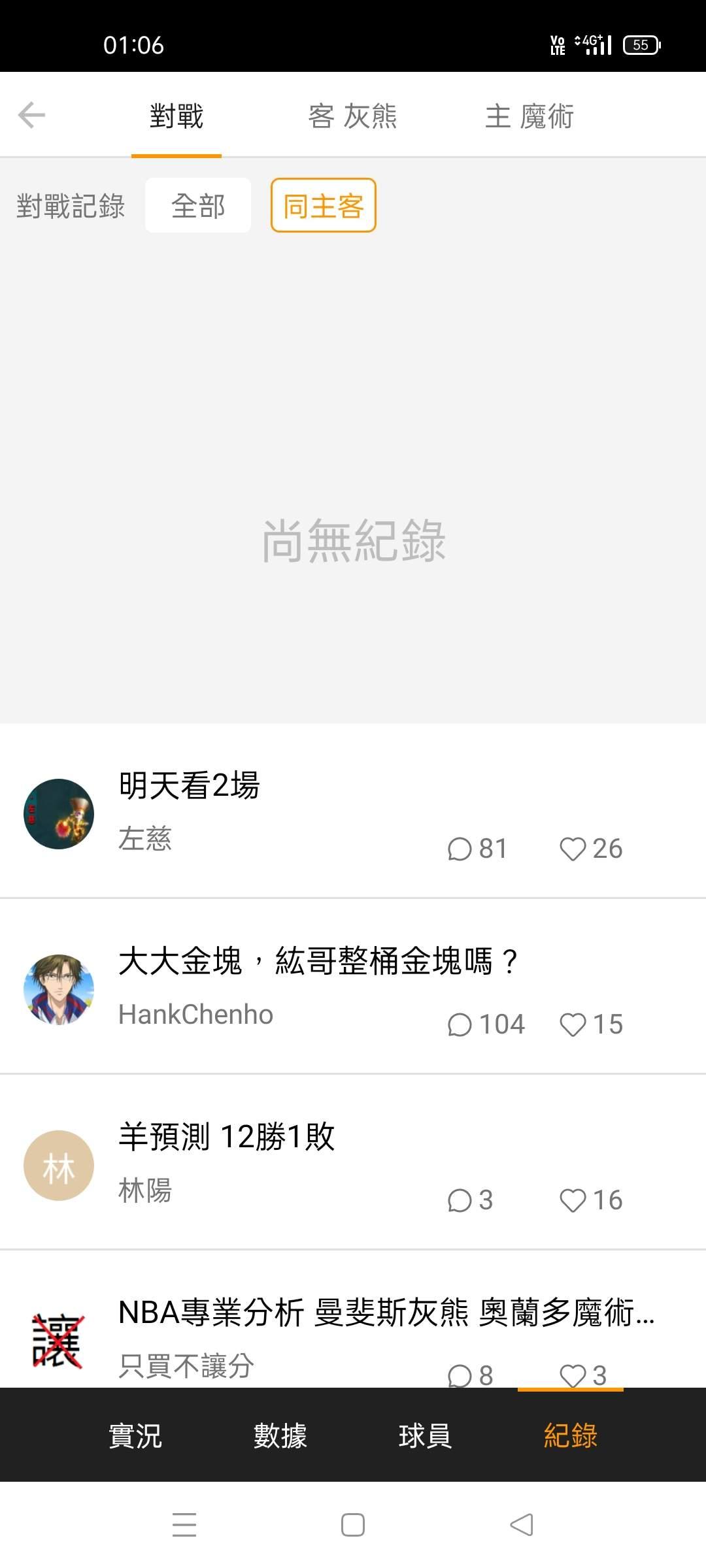Like 林陽's post 羊預測 12勝1敗

tap(573, 1200)
